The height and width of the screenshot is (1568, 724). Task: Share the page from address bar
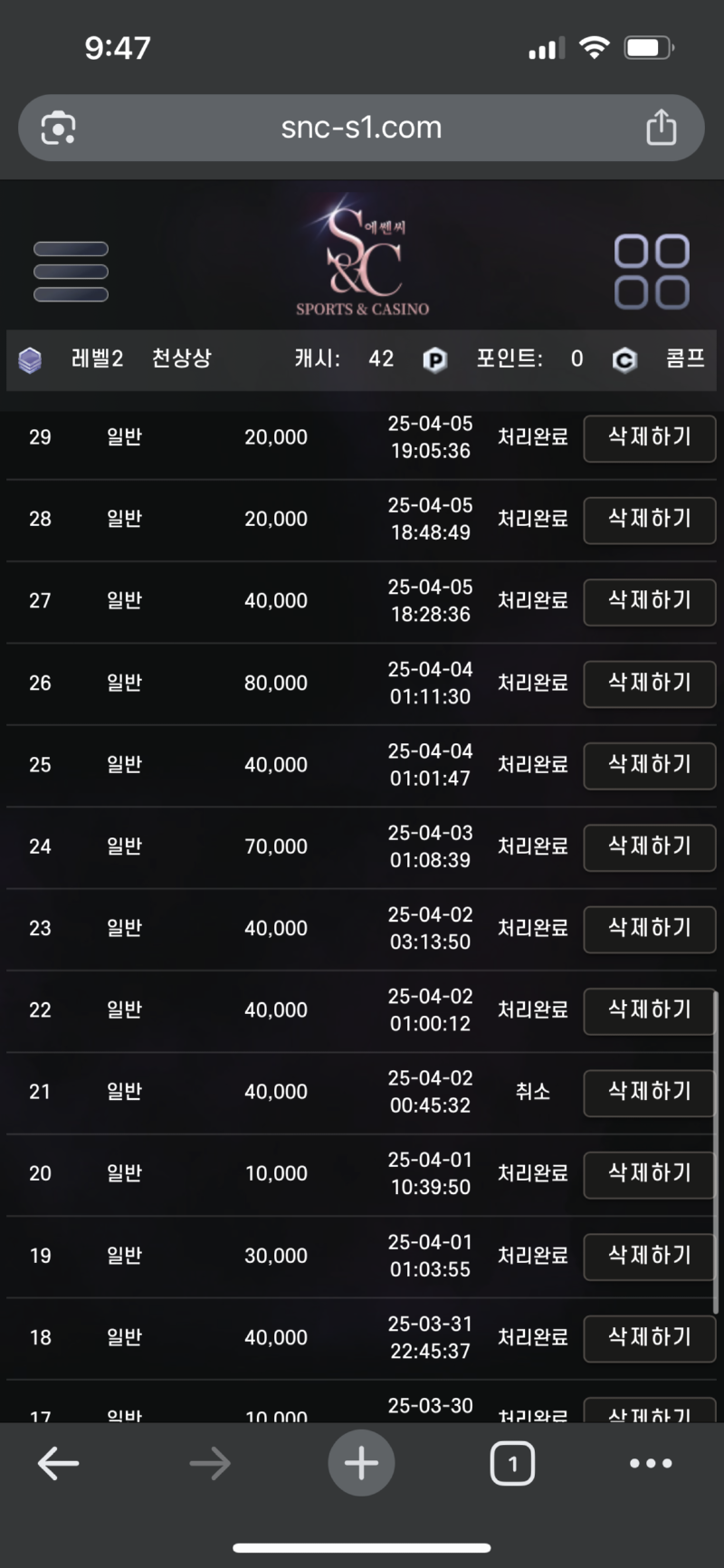pos(662,128)
